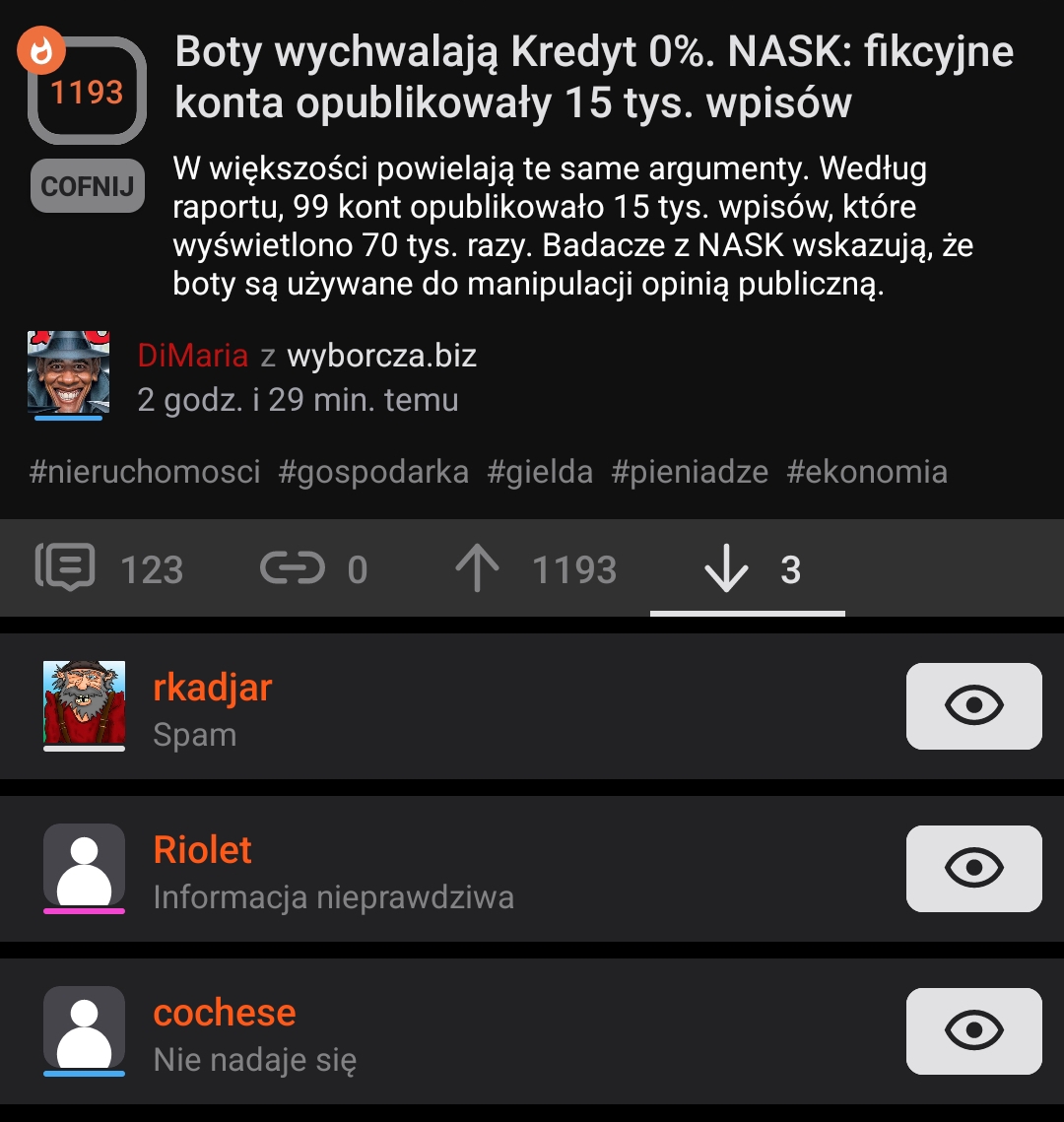Open the #gielda tag
The image size is (1064, 1122).
click(540, 472)
